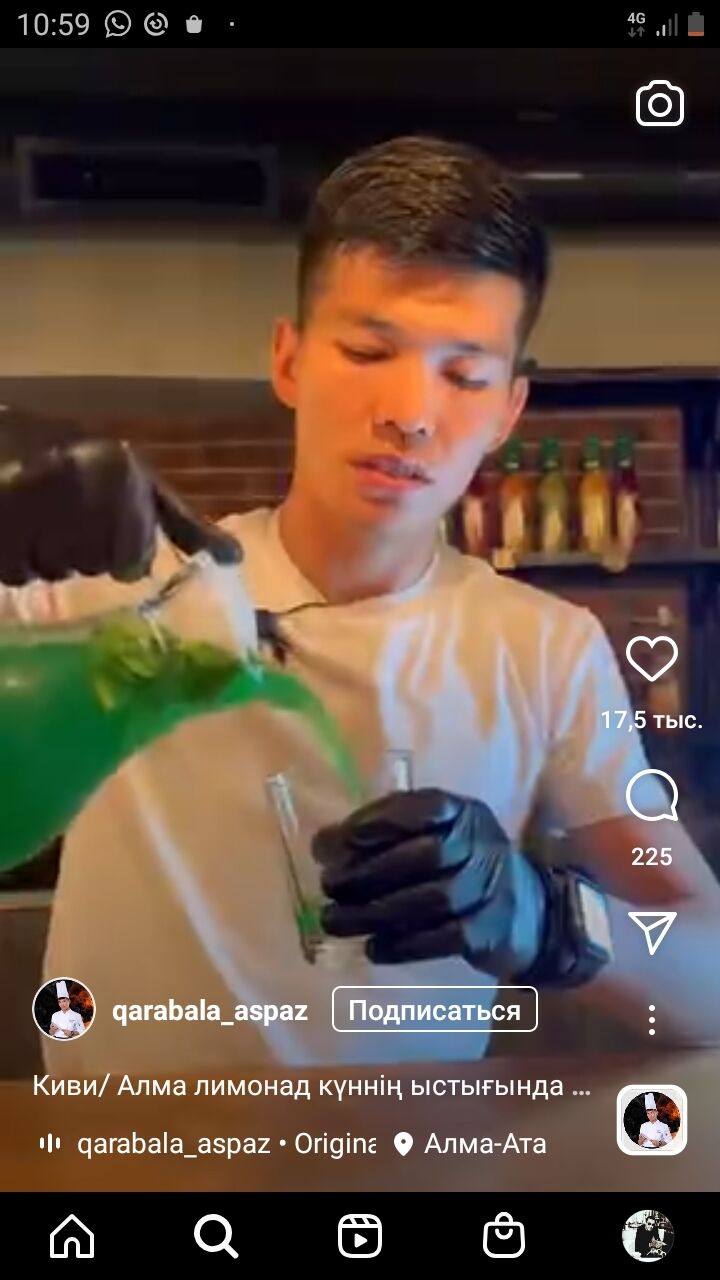Go to the Home feed tab
Image resolution: width=720 pixels, height=1280 pixels.
coord(72,1237)
